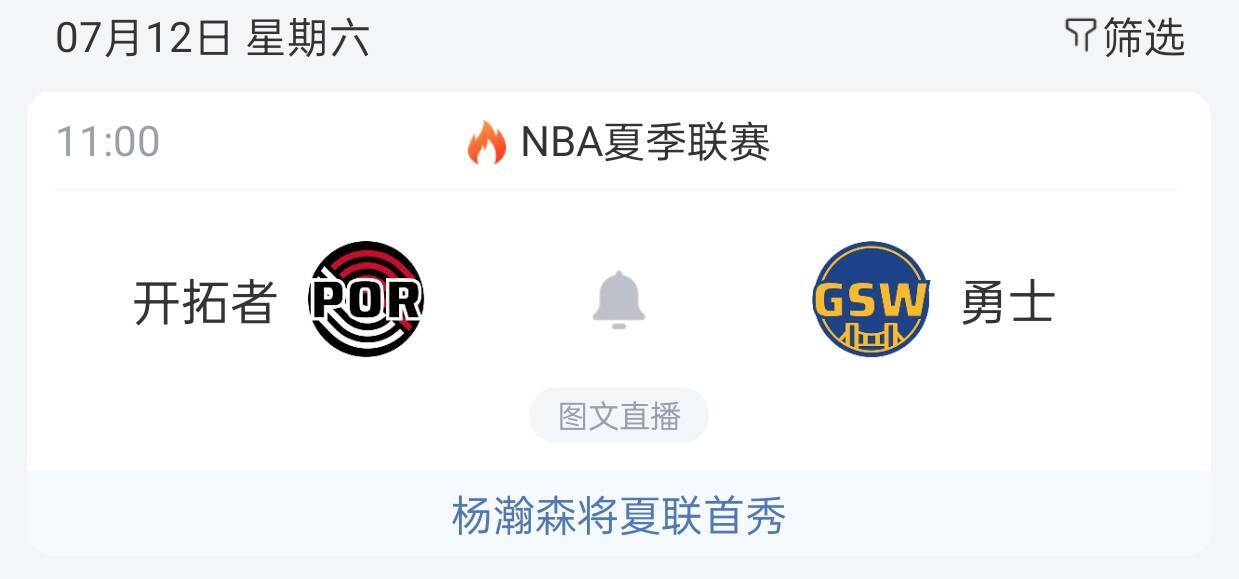Open the 杨瀚森将夏联首秀 news link
The width and height of the screenshot is (1239, 579).
pos(618,516)
